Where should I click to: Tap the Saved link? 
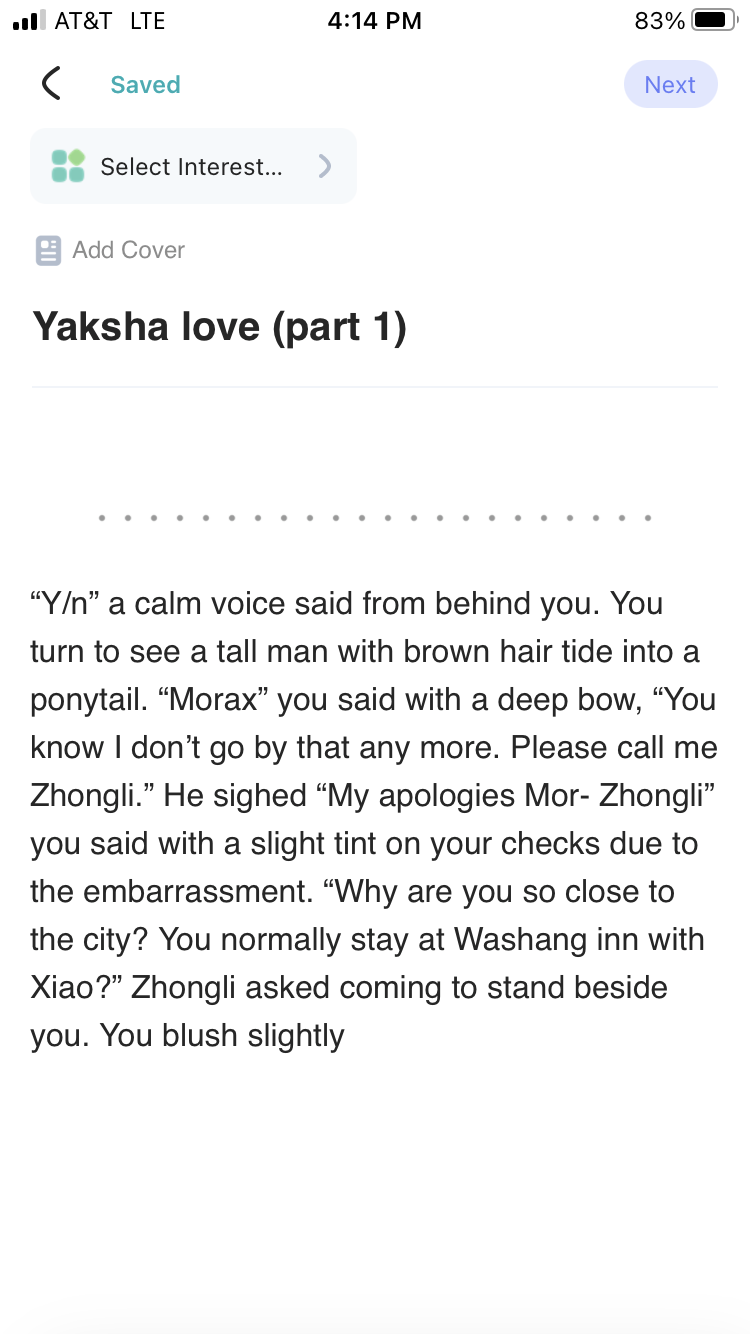tap(145, 84)
